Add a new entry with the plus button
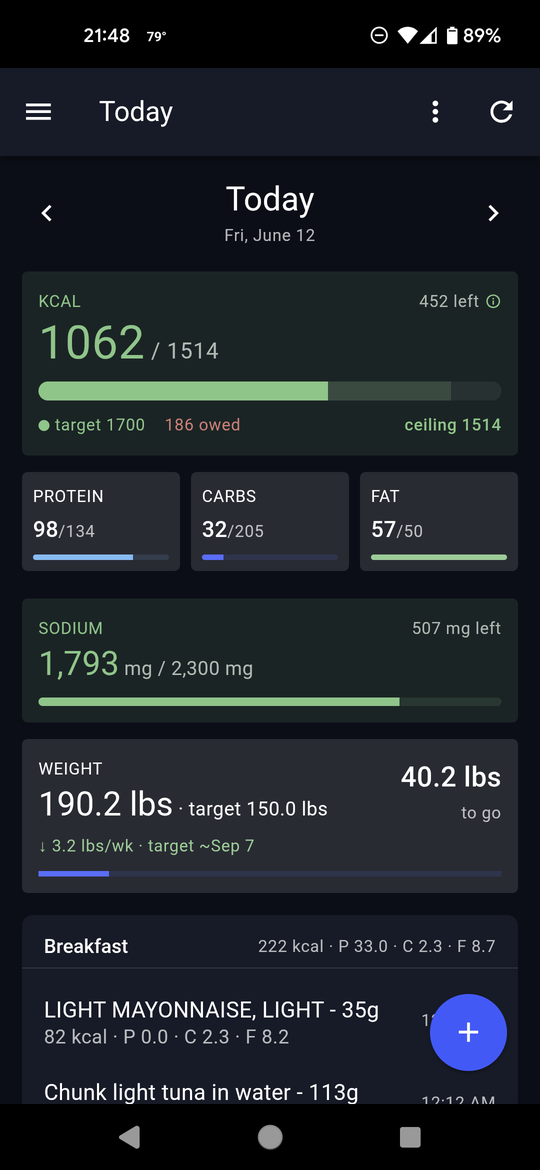Screen dimensions: 540x1170 468,1032
